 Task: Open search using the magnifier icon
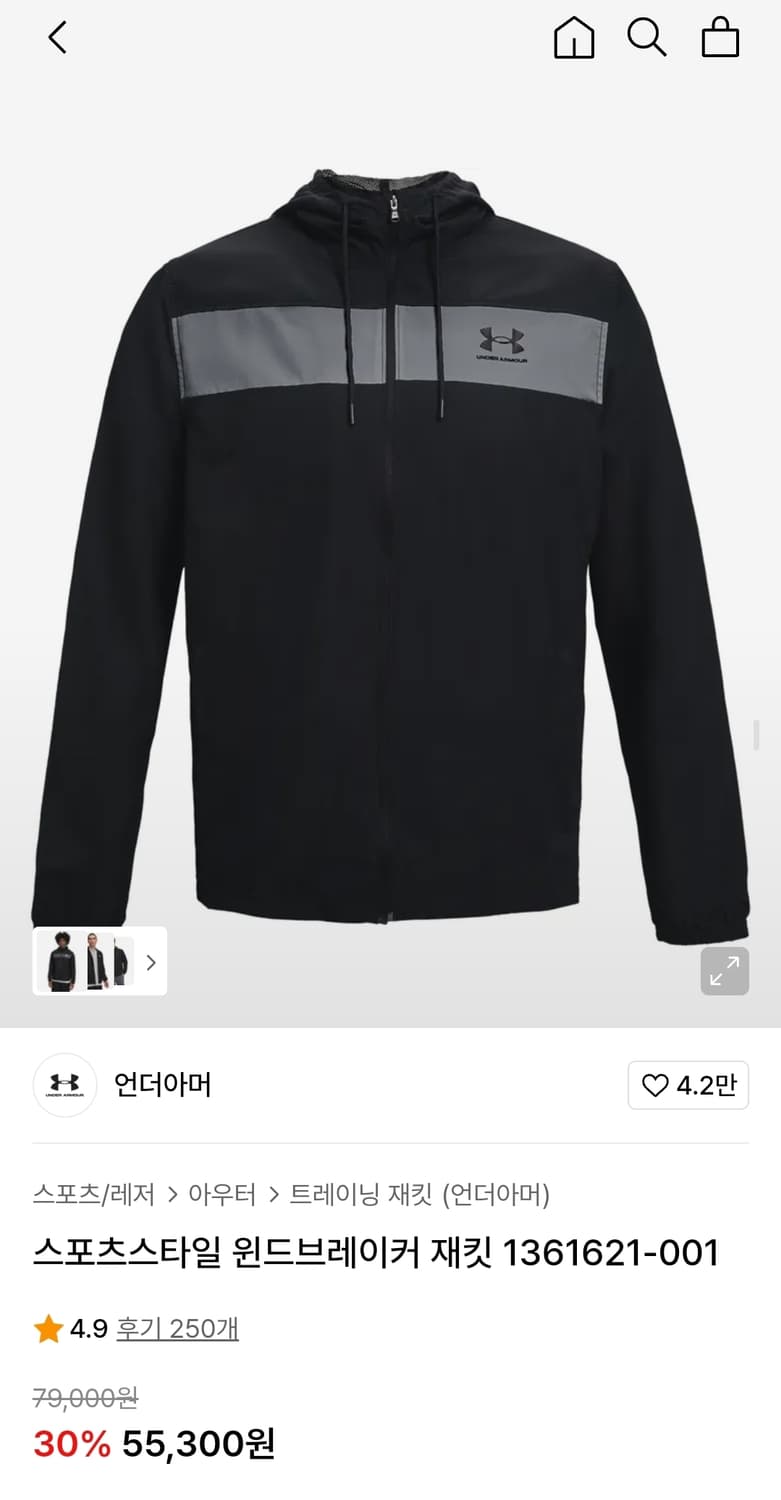tap(647, 39)
